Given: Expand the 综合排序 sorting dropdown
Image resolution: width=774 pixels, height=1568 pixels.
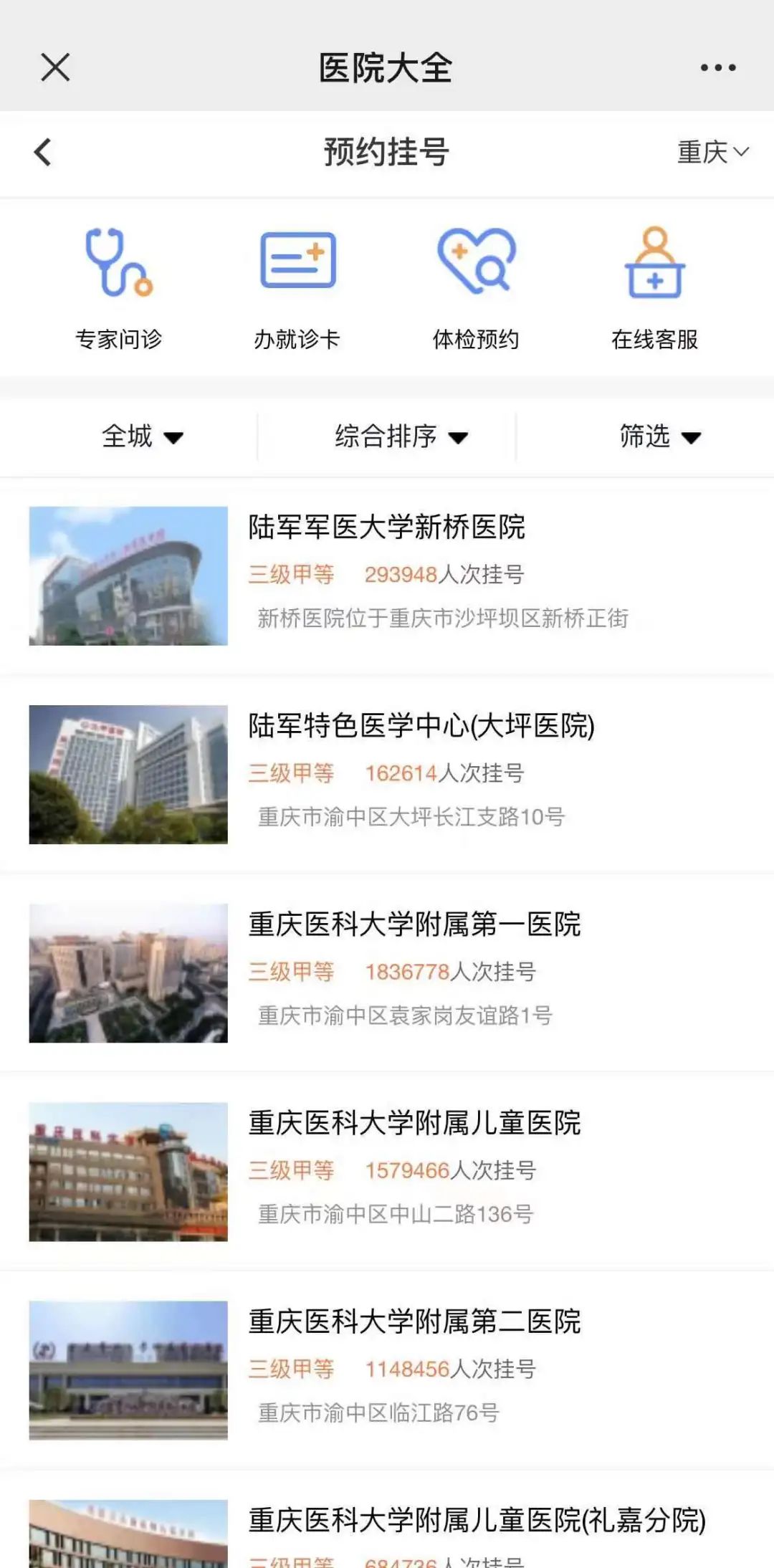Looking at the screenshot, I should (x=398, y=436).
